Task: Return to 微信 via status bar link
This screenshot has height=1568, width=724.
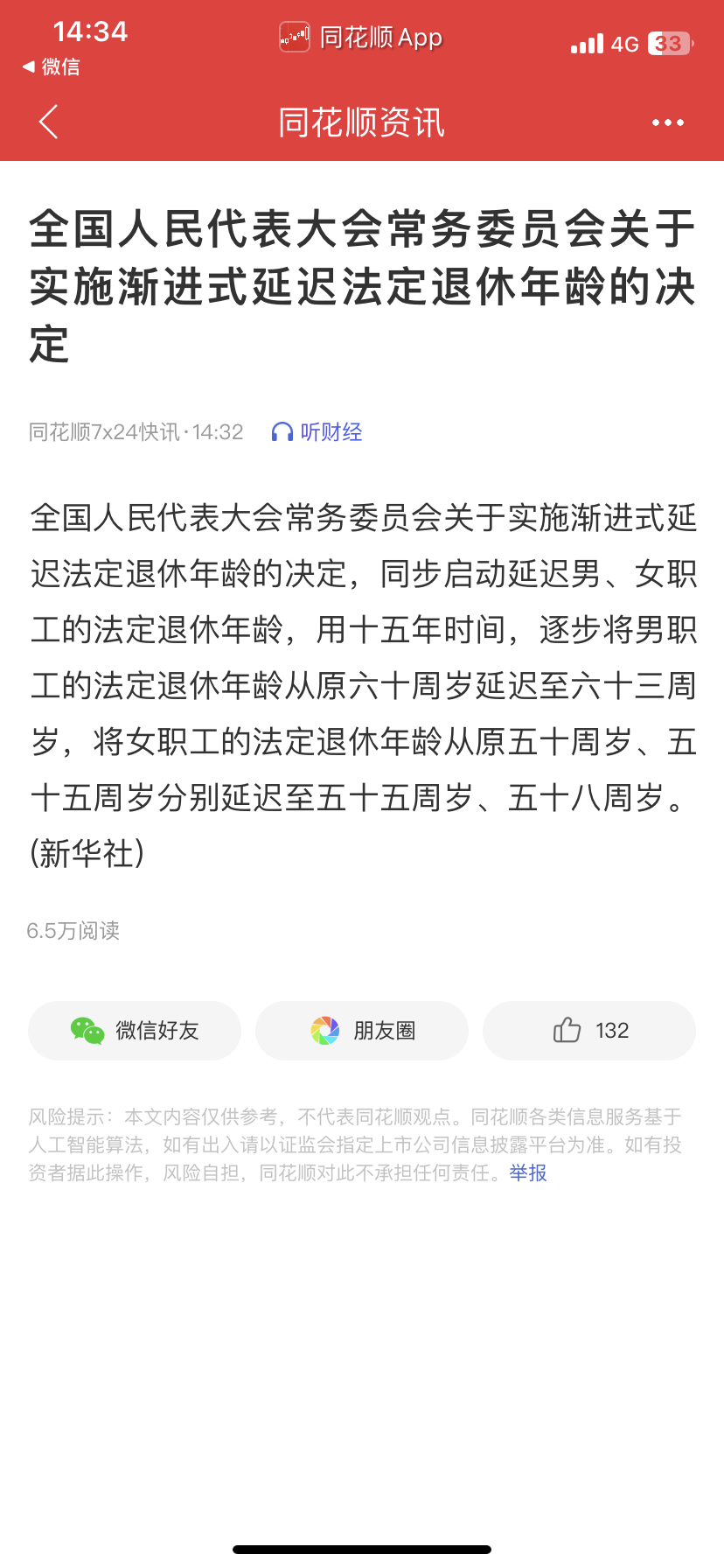Action: pos(51,66)
